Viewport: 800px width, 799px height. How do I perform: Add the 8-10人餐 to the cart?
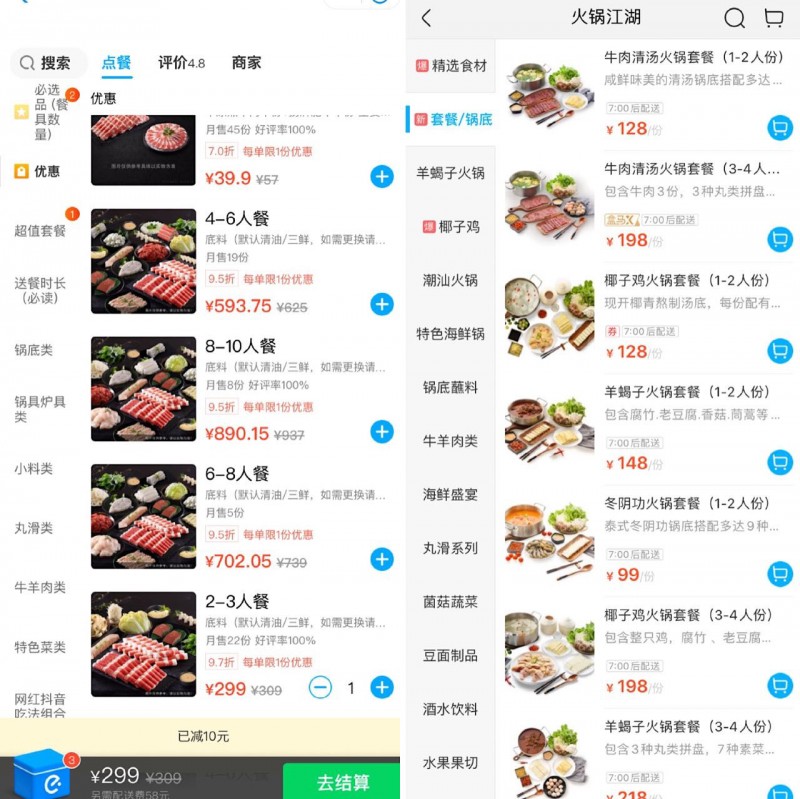(x=382, y=432)
